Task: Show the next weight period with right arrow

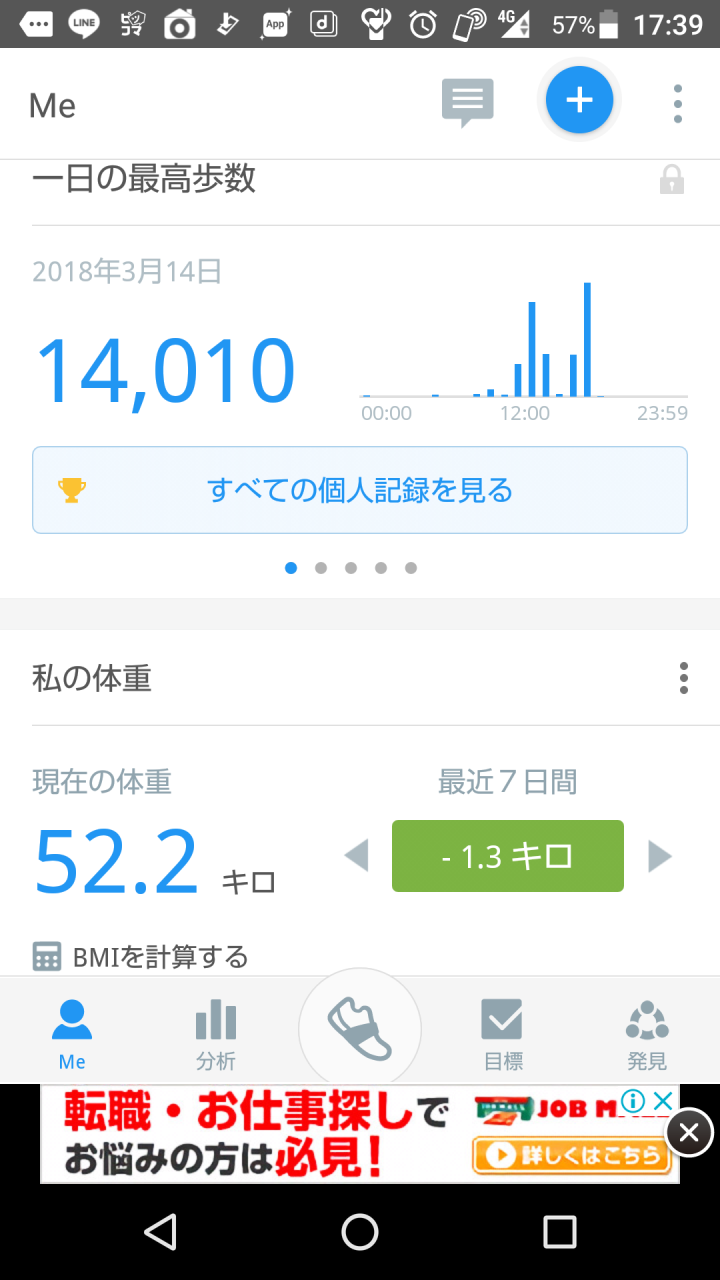Action: [x=660, y=856]
